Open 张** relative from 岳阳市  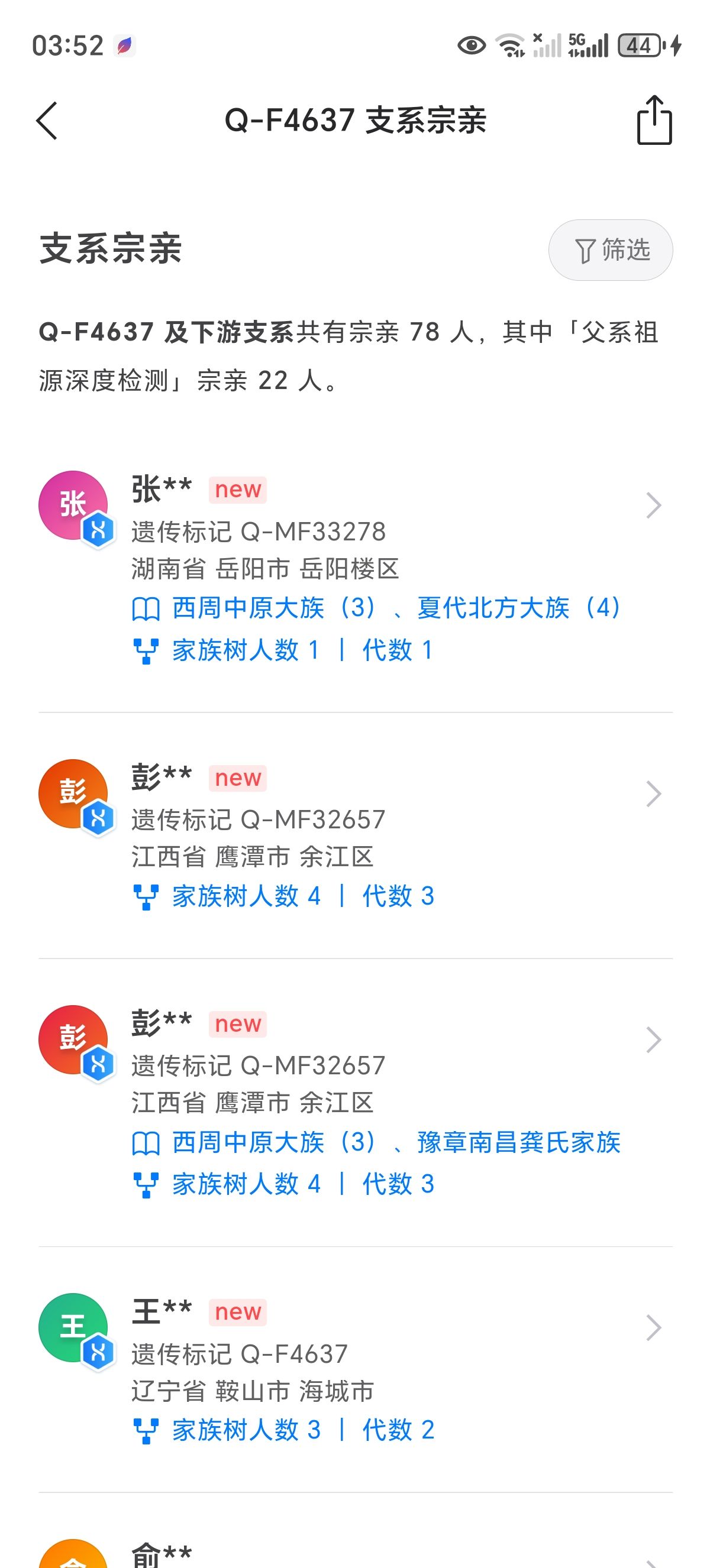pyautogui.click(x=355, y=567)
